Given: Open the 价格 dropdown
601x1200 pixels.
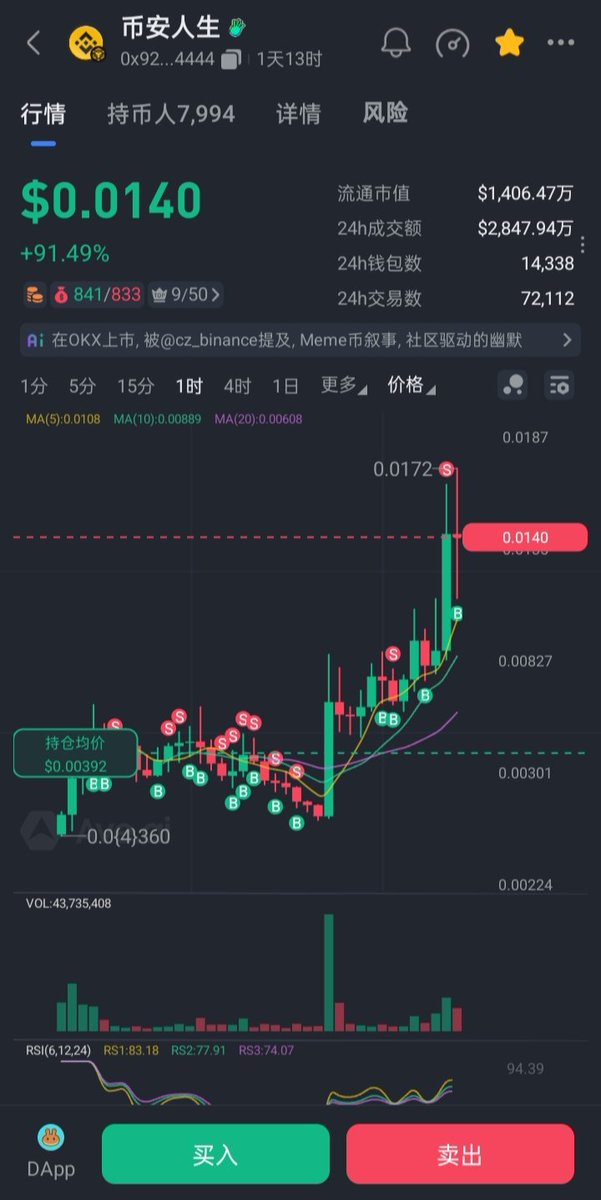Looking at the screenshot, I should 411,386.
